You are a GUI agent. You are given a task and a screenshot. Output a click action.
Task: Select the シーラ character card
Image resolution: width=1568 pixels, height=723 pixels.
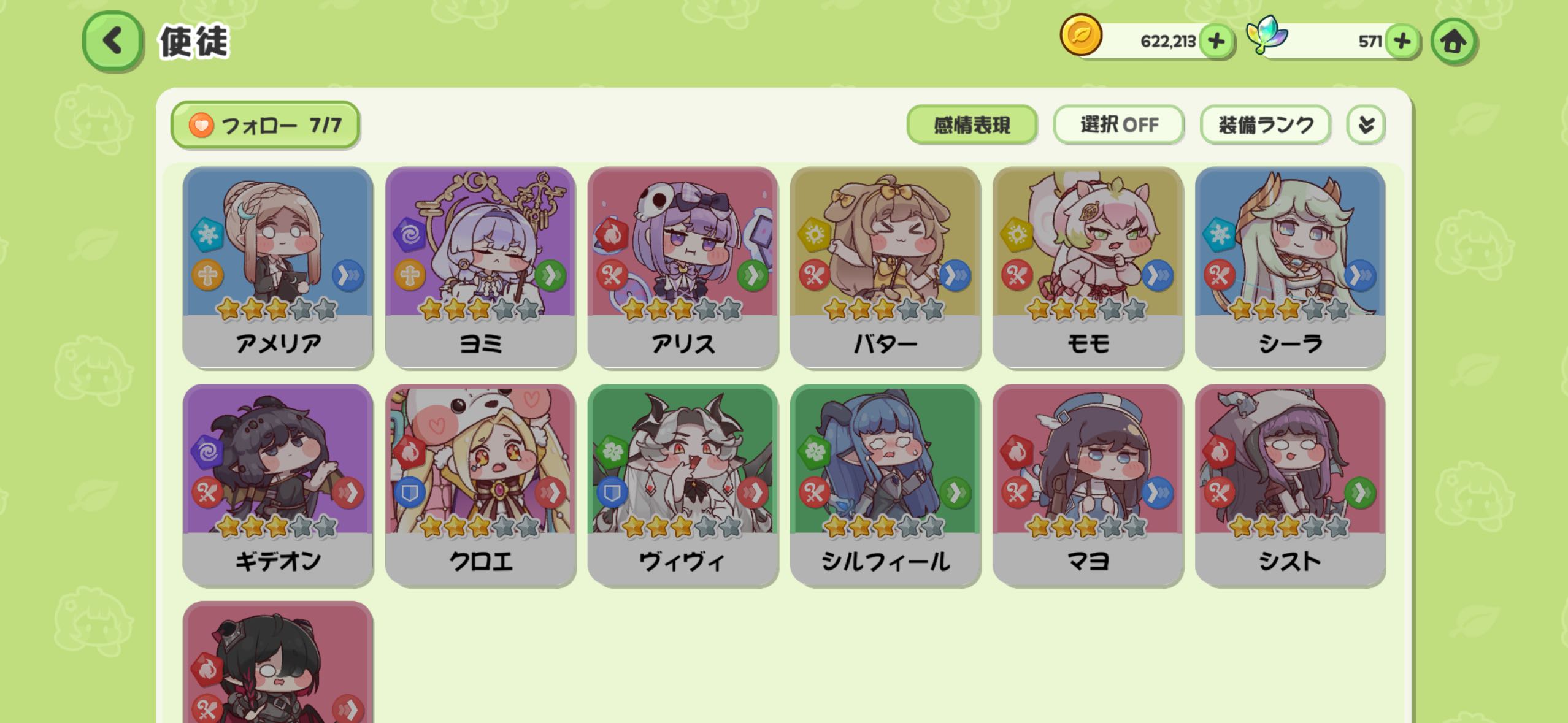[1290, 267]
